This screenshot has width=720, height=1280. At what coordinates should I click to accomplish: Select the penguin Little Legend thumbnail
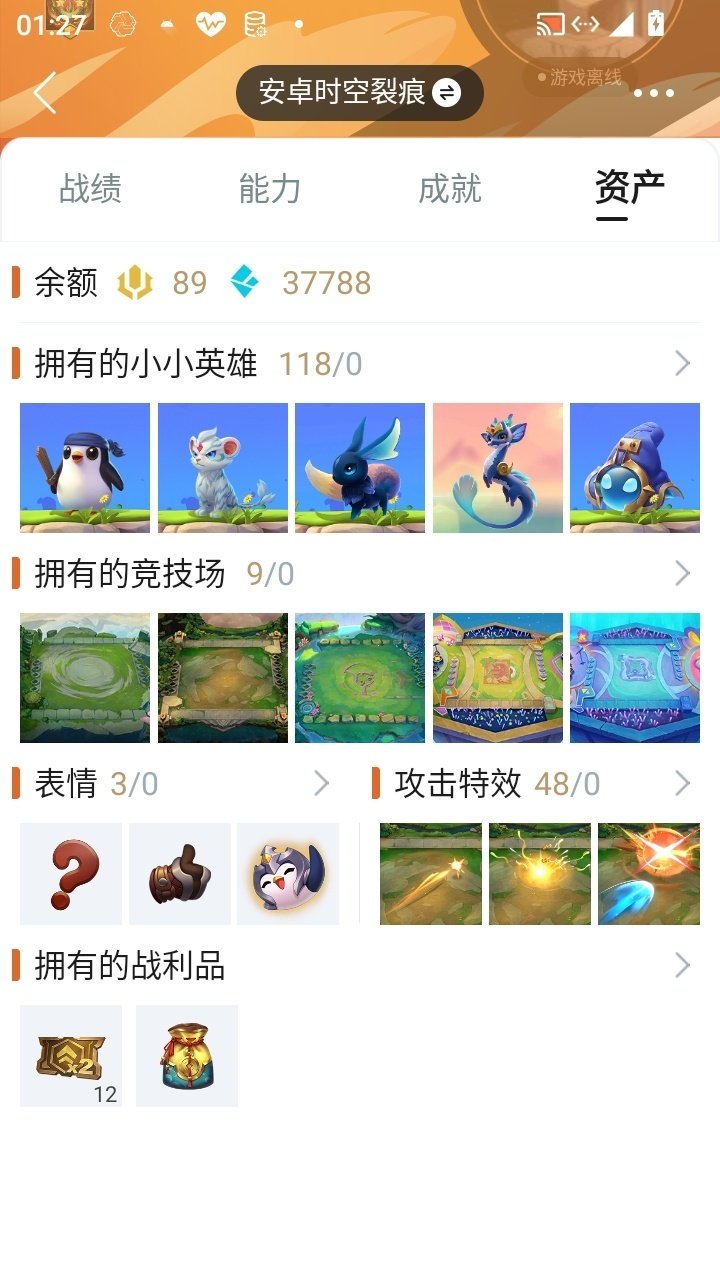[x=84, y=466]
